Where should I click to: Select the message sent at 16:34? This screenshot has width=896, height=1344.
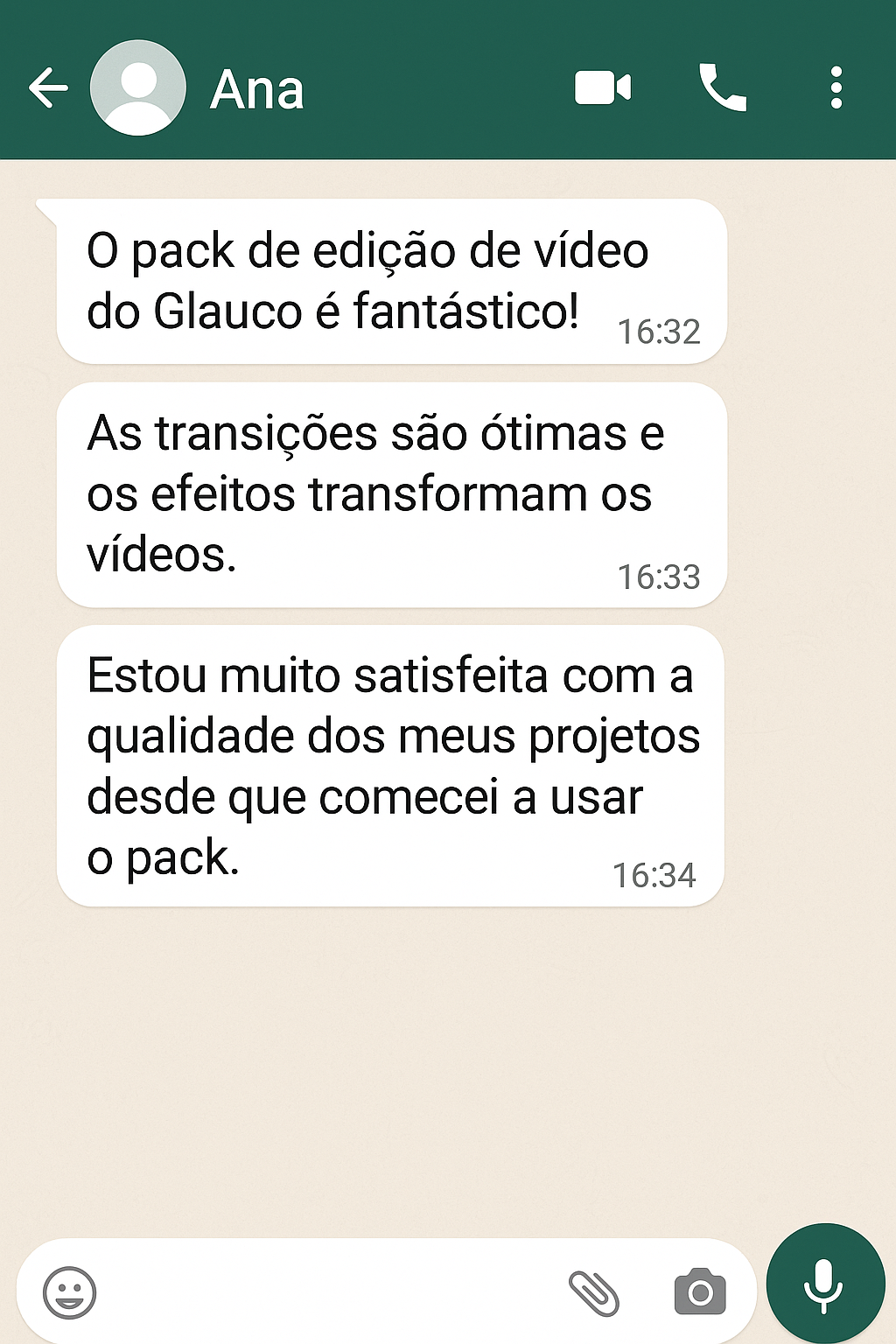(x=391, y=761)
